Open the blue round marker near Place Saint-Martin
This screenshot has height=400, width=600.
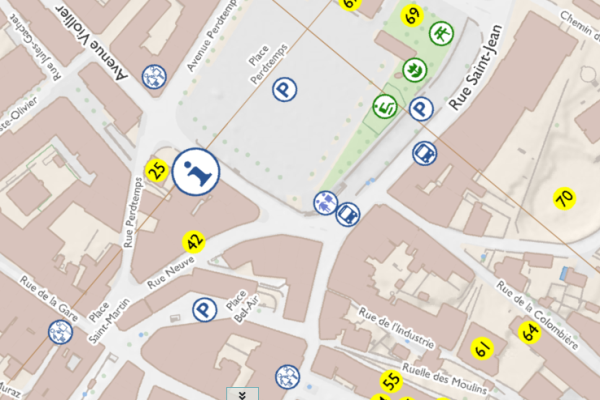coord(60,334)
